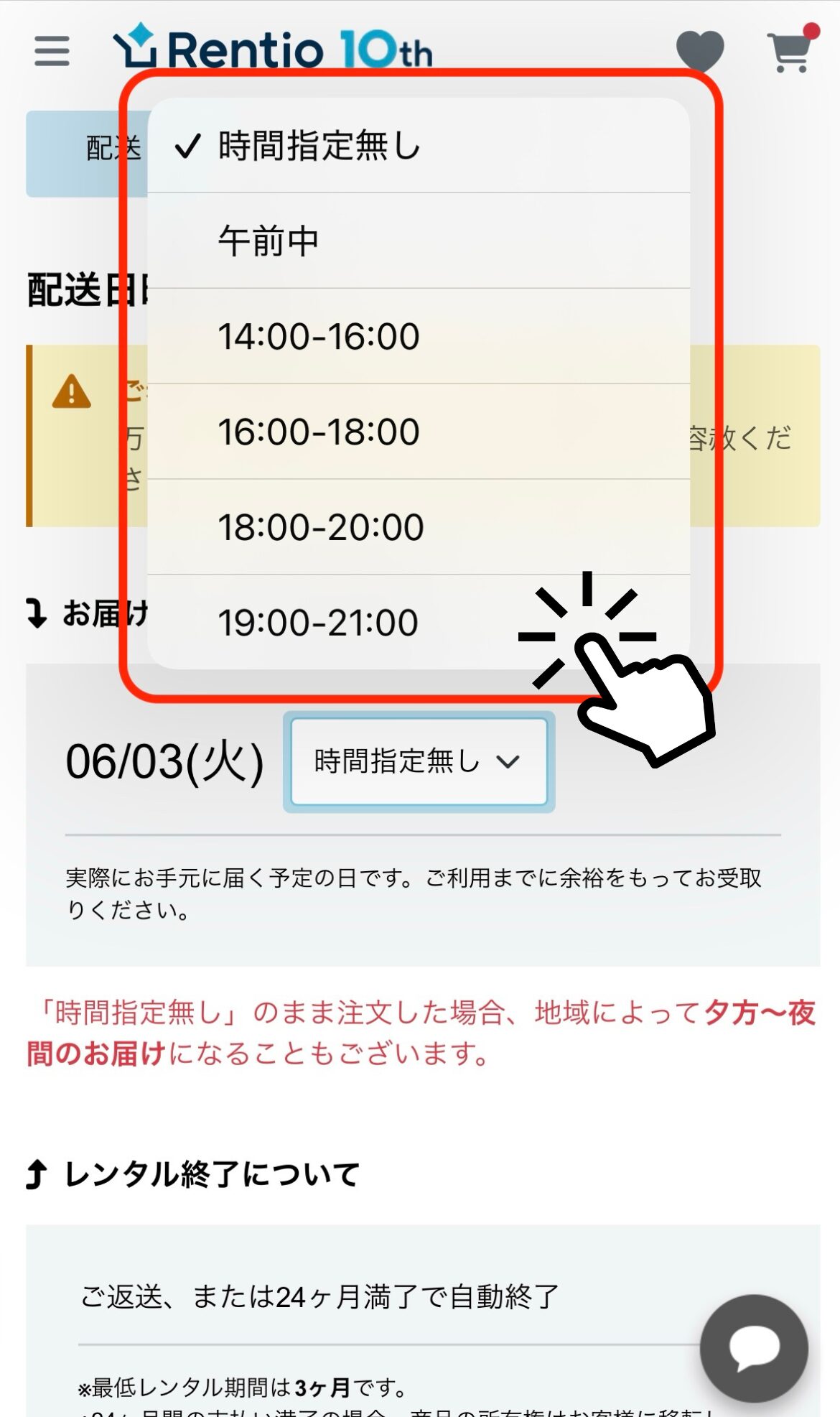Image resolution: width=840 pixels, height=1417 pixels.
Task: Select 時間指定無し in the time list
Action: coord(419,146)
